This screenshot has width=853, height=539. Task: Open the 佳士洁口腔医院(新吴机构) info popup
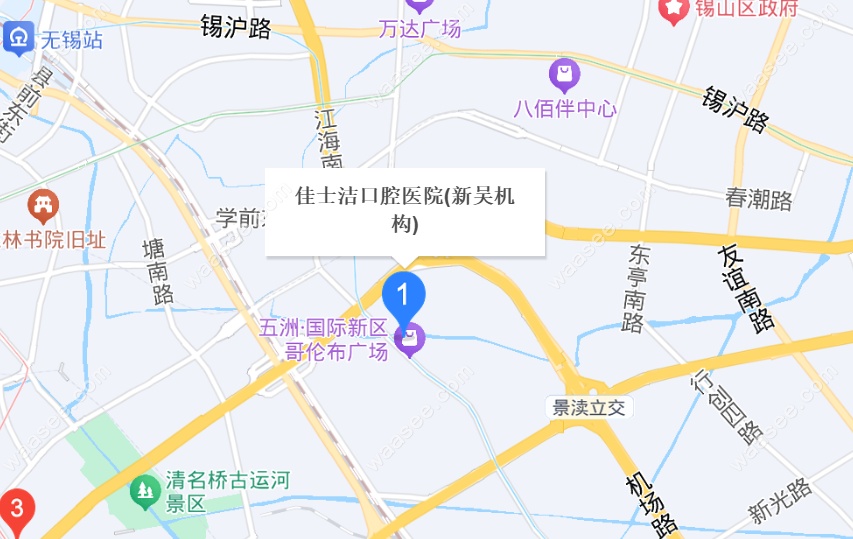(x=405, y=211)
